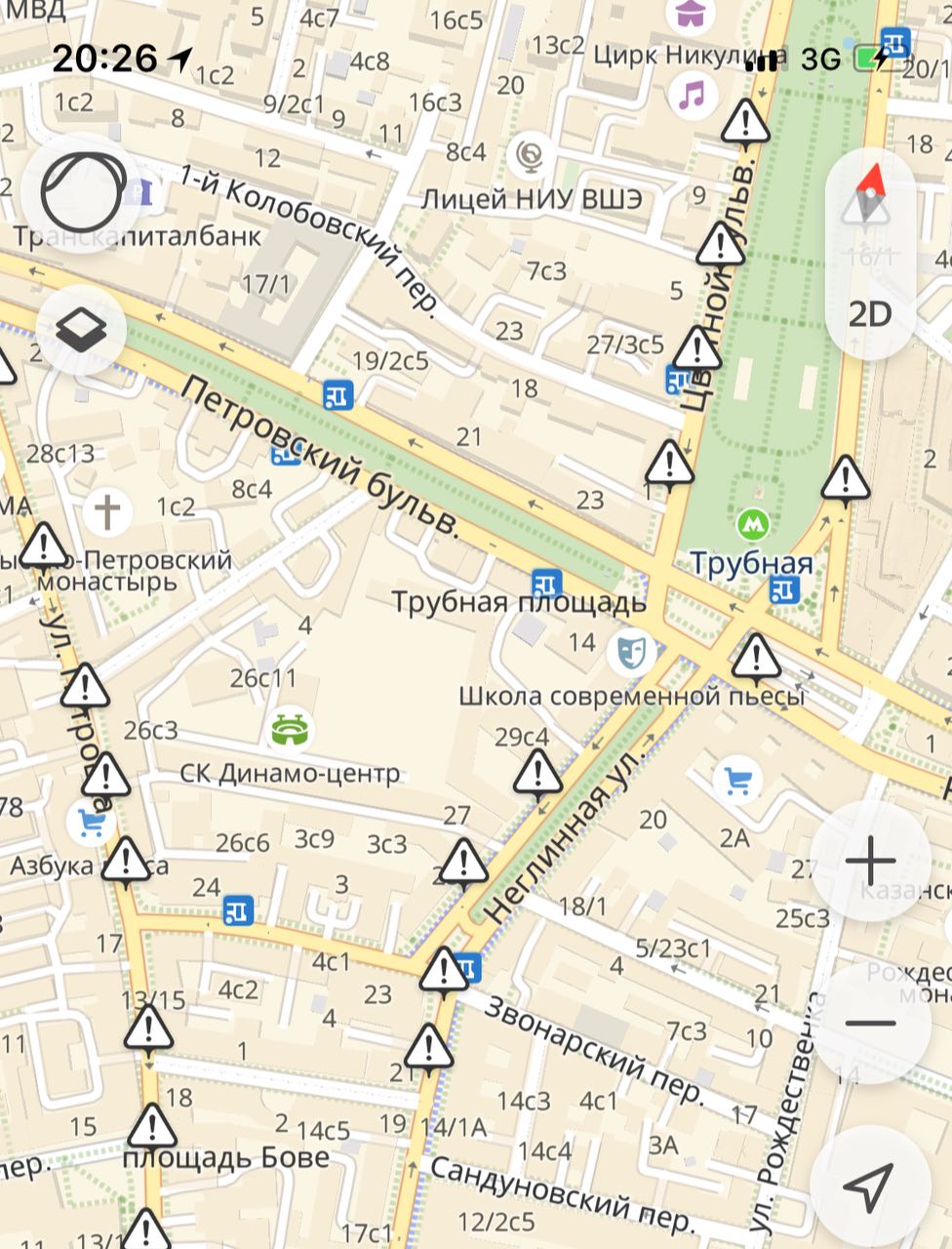Open the Школа современной пьесы theater marker
This screenshot has width=952, height=1249.
point(632,651)
